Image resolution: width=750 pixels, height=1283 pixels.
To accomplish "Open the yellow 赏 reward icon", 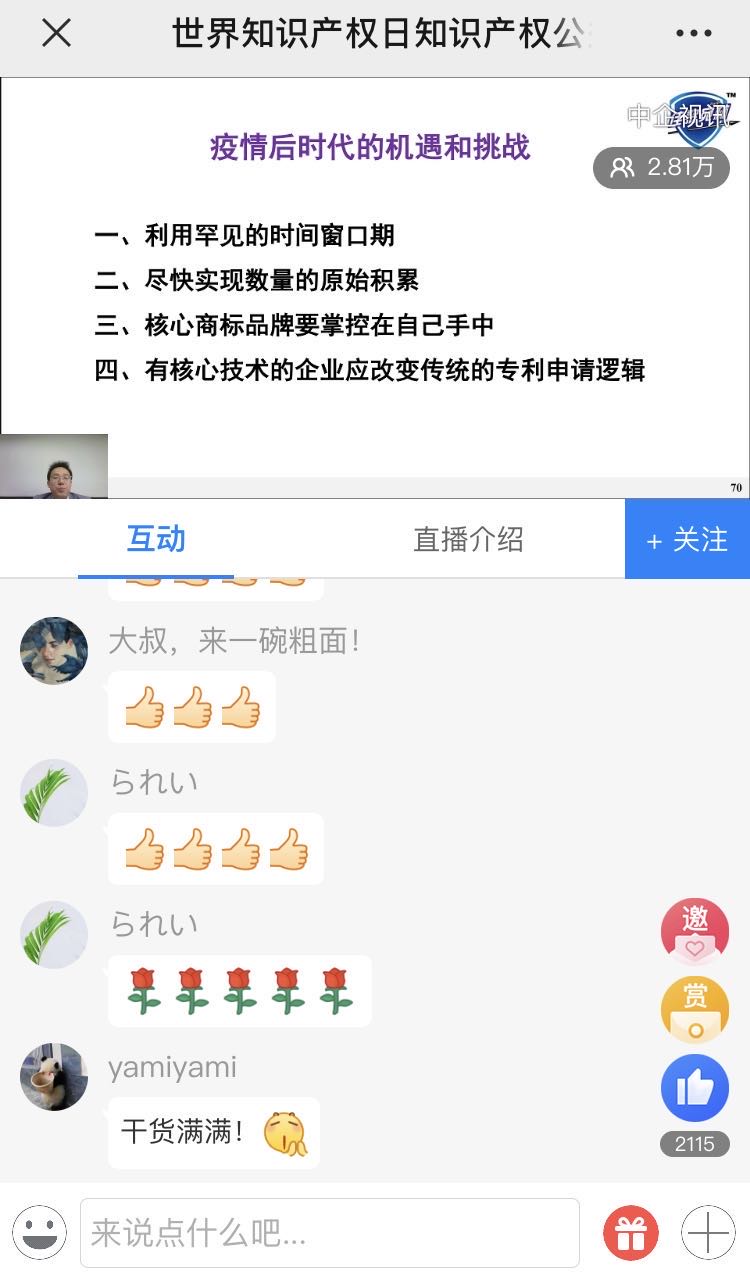I will [x=694, y=1010].
